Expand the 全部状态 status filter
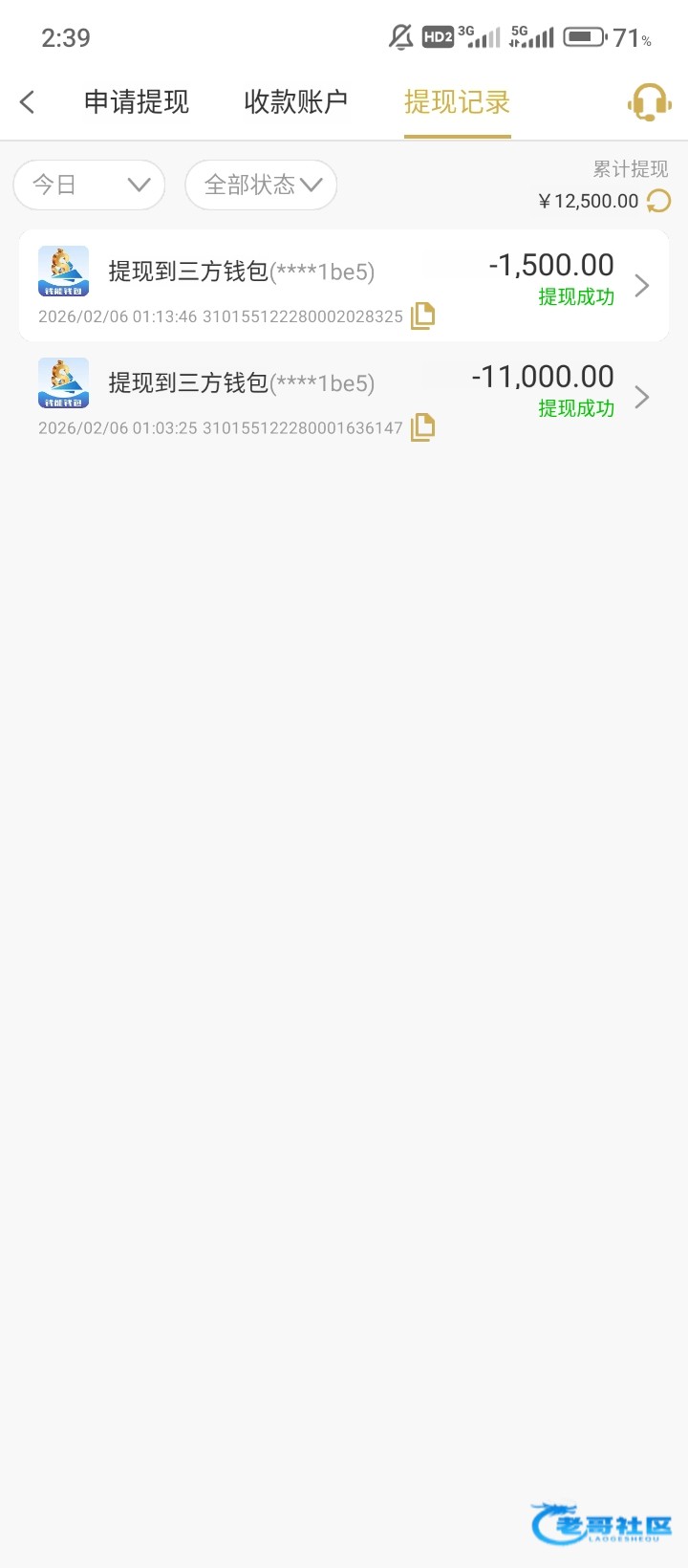This screenshot has height=1568, width=688. click(261, 185)
